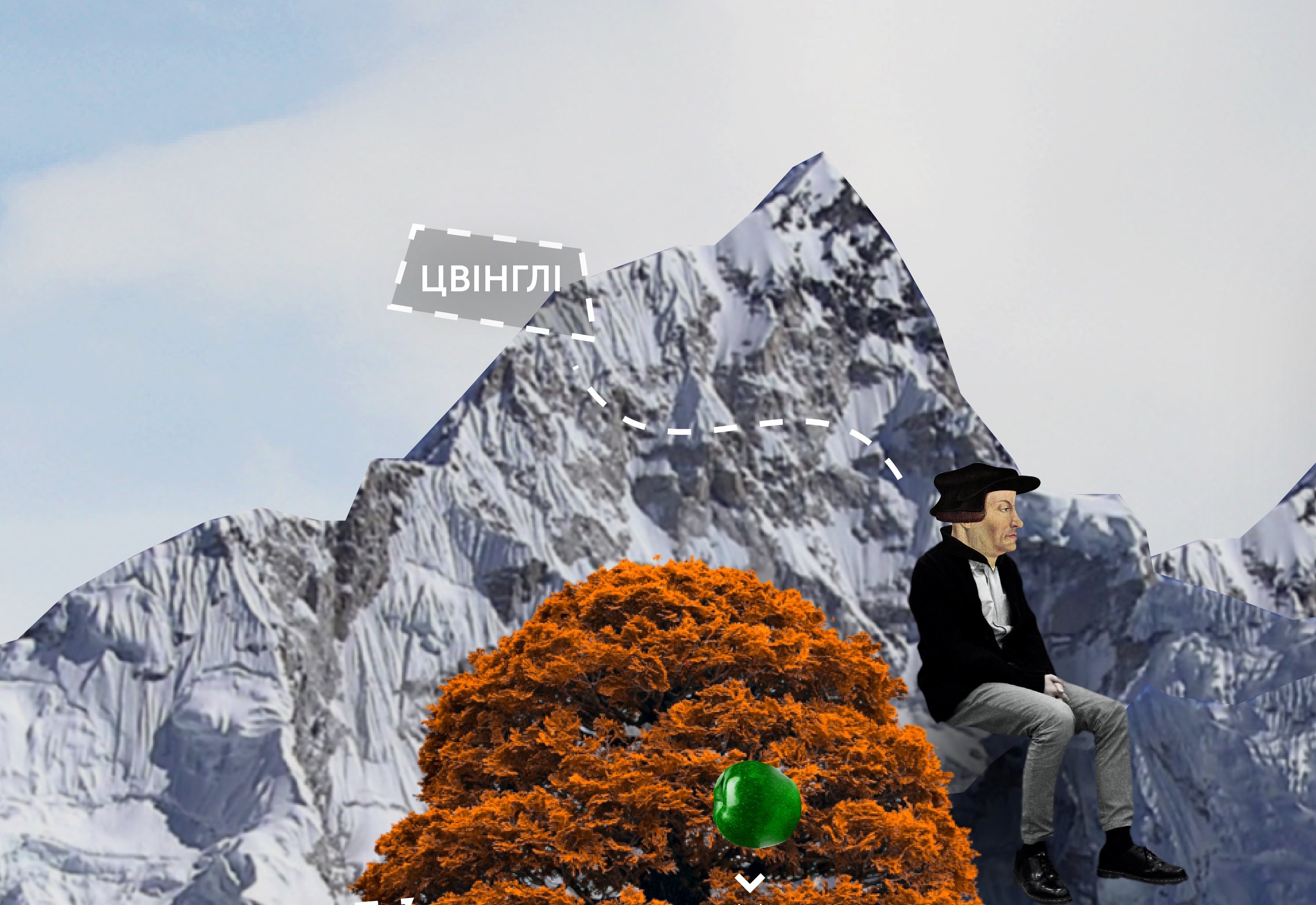Open the ЦВІНГЛІ label hotspot
Viewport: 1316px width, 905px height.
pos(491,279)
